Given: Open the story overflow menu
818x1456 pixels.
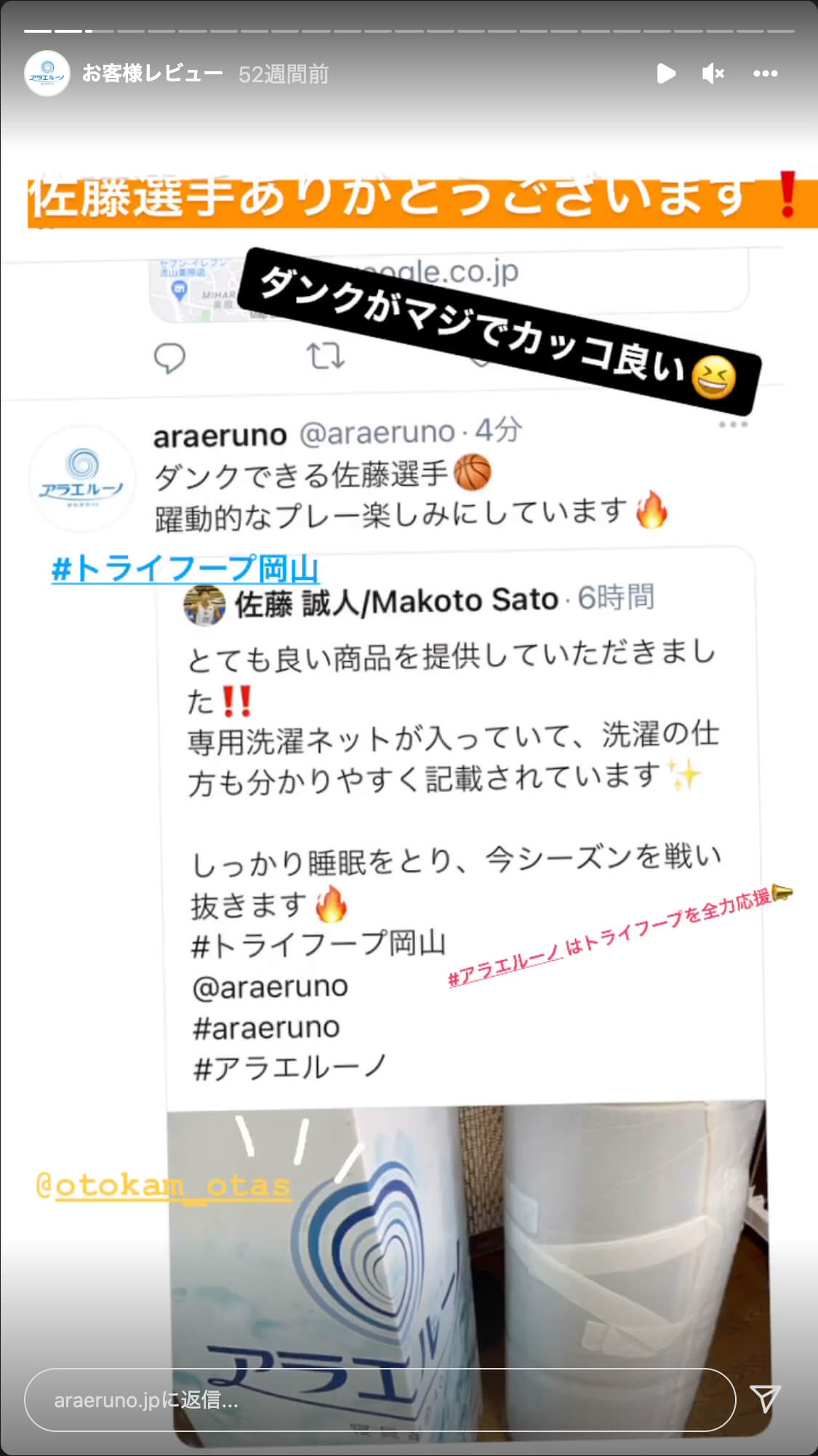Looking at the screenshot, I should [765, 73].
